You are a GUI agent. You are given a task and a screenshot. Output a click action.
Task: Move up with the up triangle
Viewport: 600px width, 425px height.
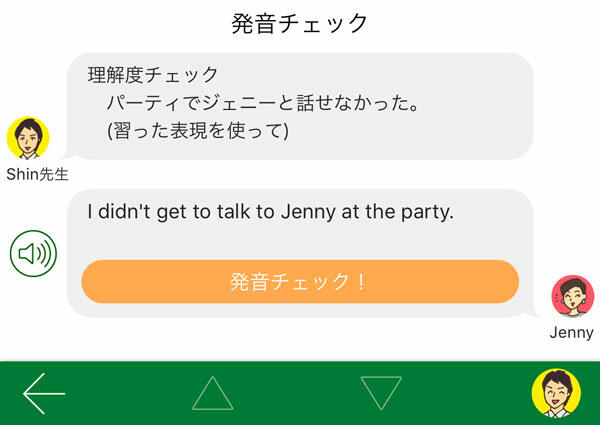212,393
